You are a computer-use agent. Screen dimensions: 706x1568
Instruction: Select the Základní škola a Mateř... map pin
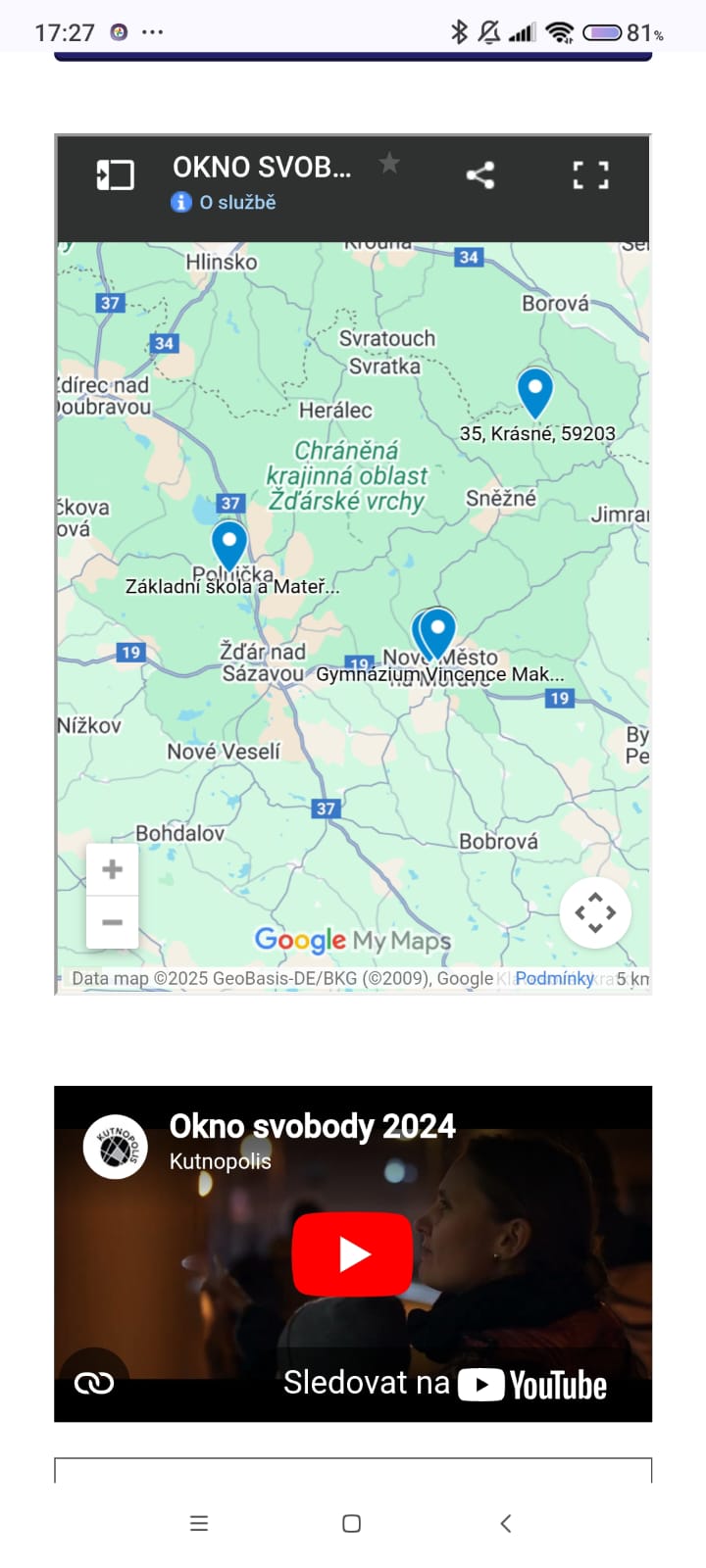coord(229,543)
